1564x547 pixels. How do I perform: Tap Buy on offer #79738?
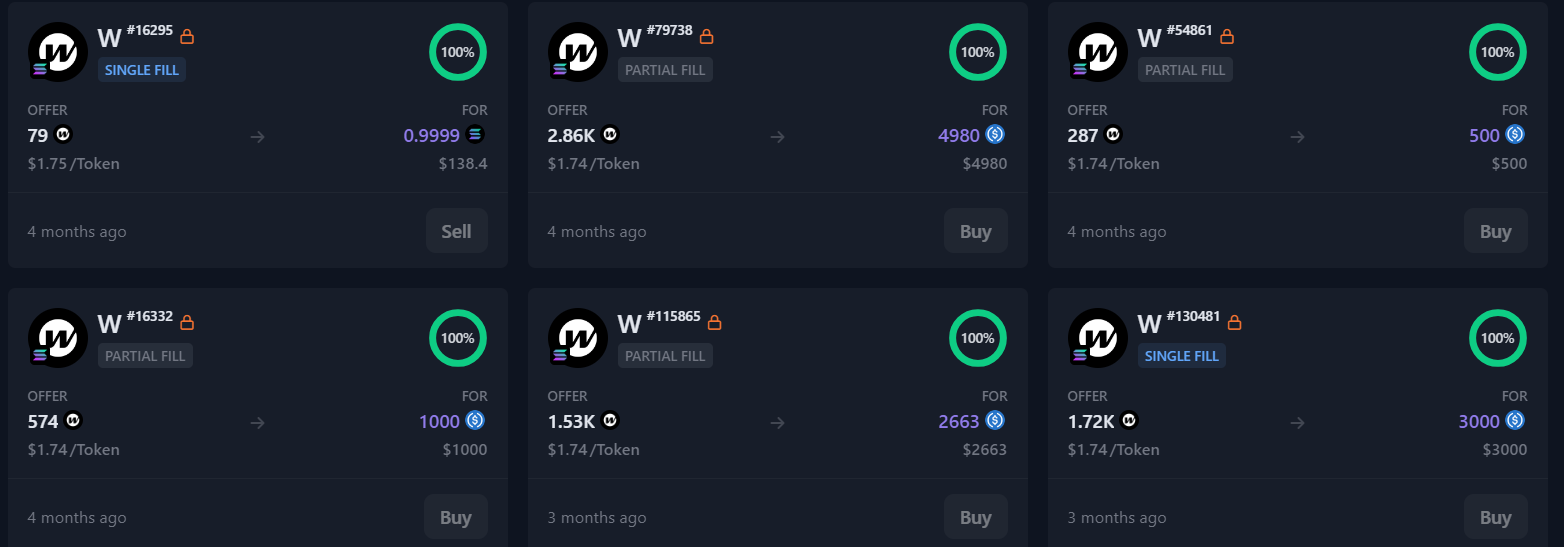tap(975, 231)
